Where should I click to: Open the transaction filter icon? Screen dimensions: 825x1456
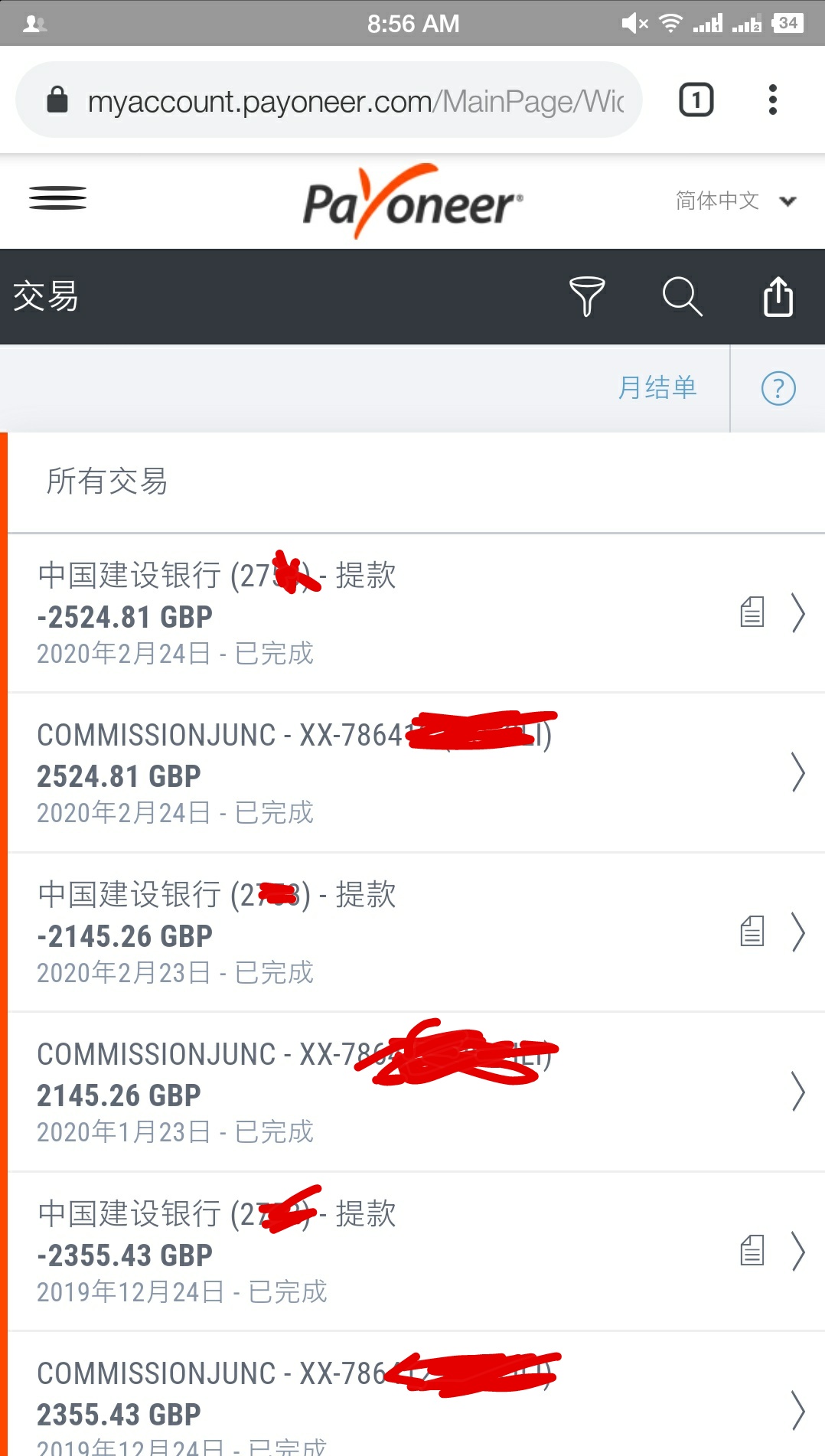pos(586,298)
